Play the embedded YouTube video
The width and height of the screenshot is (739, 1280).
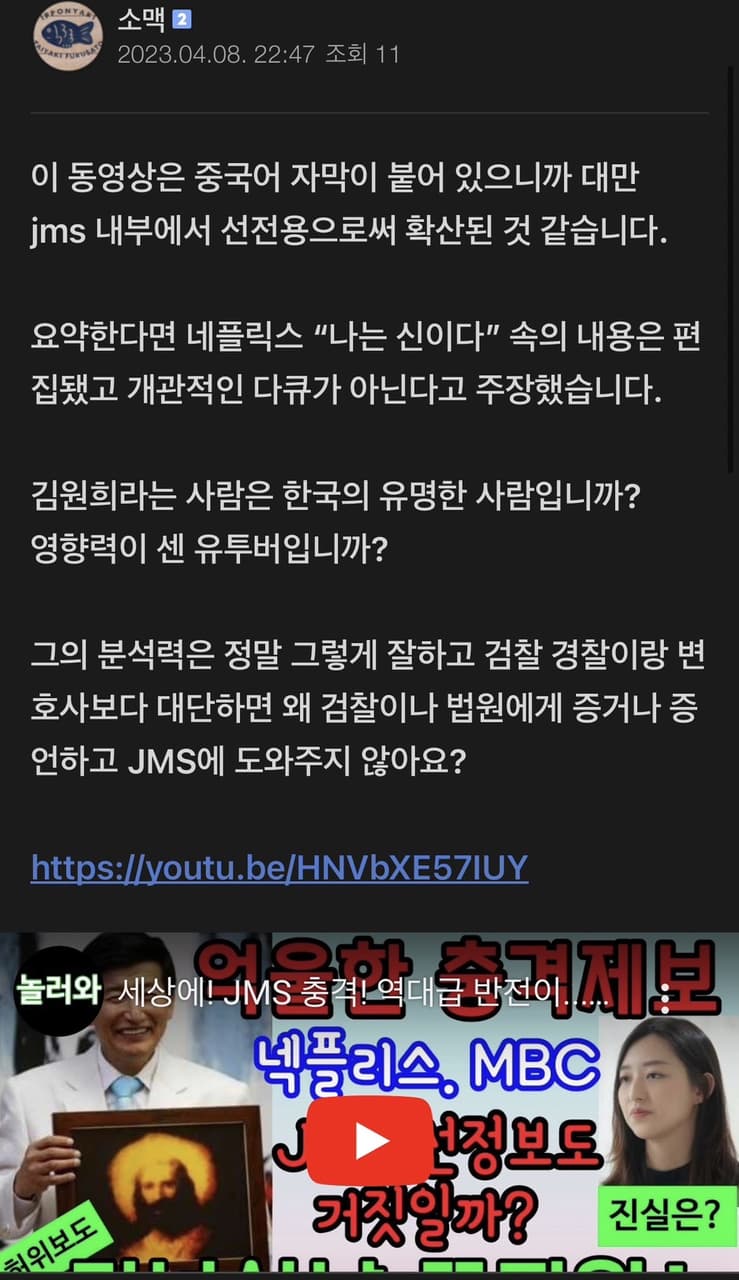tap(369, 1140)
